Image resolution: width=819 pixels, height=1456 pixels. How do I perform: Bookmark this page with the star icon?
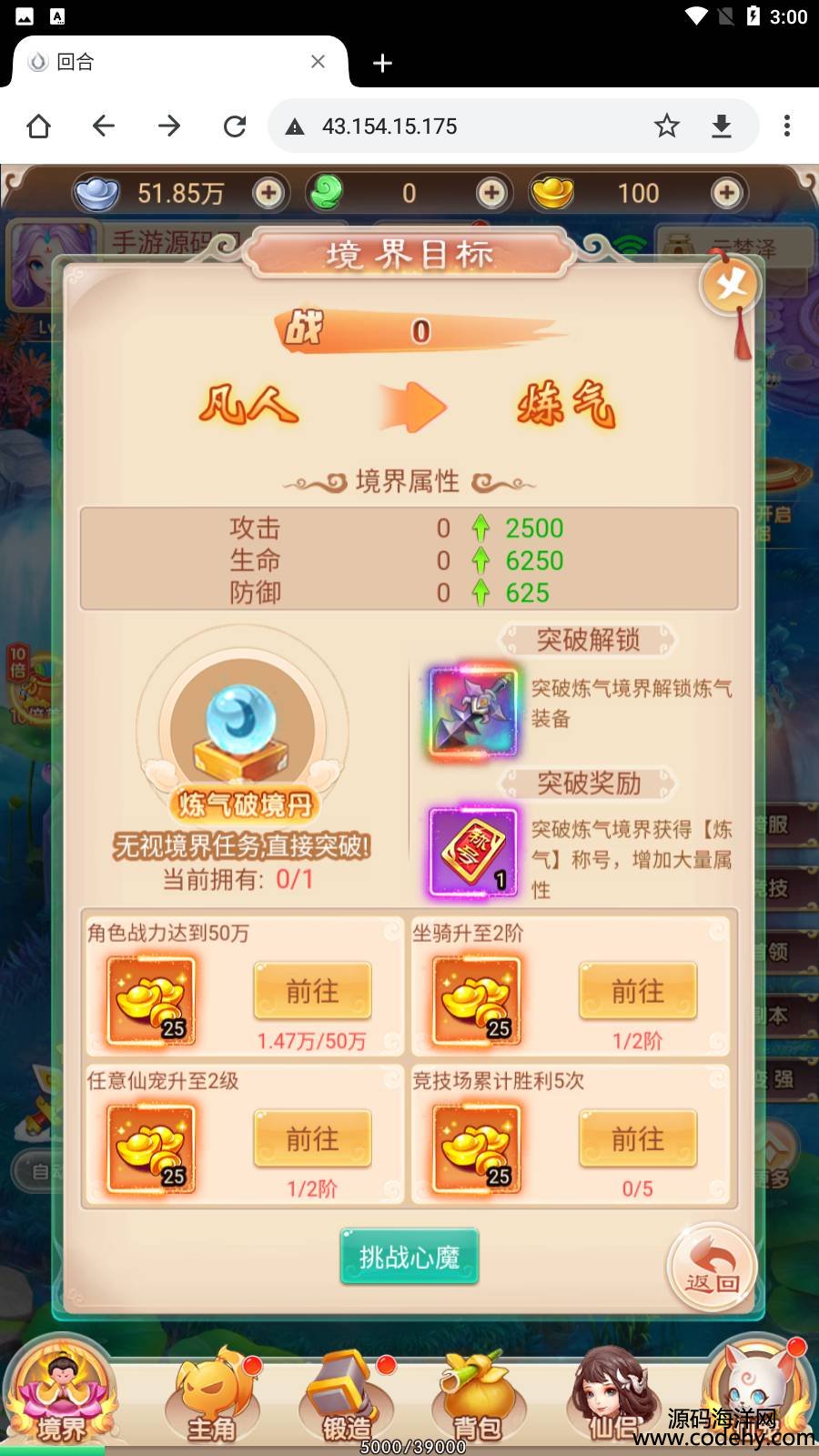point(667,126)
